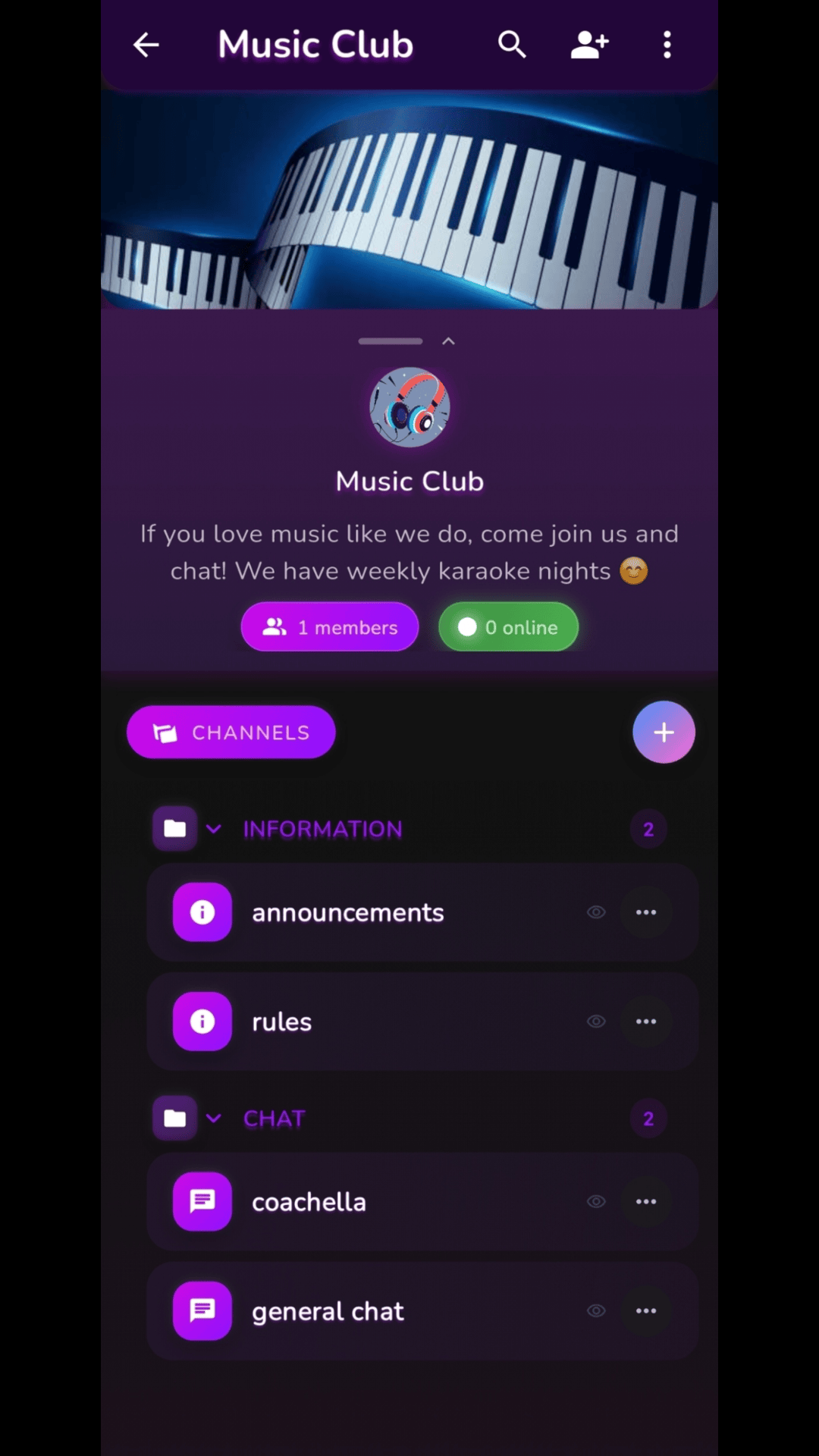
Task: Open the coachella channel
Action: pos(309,1202)
